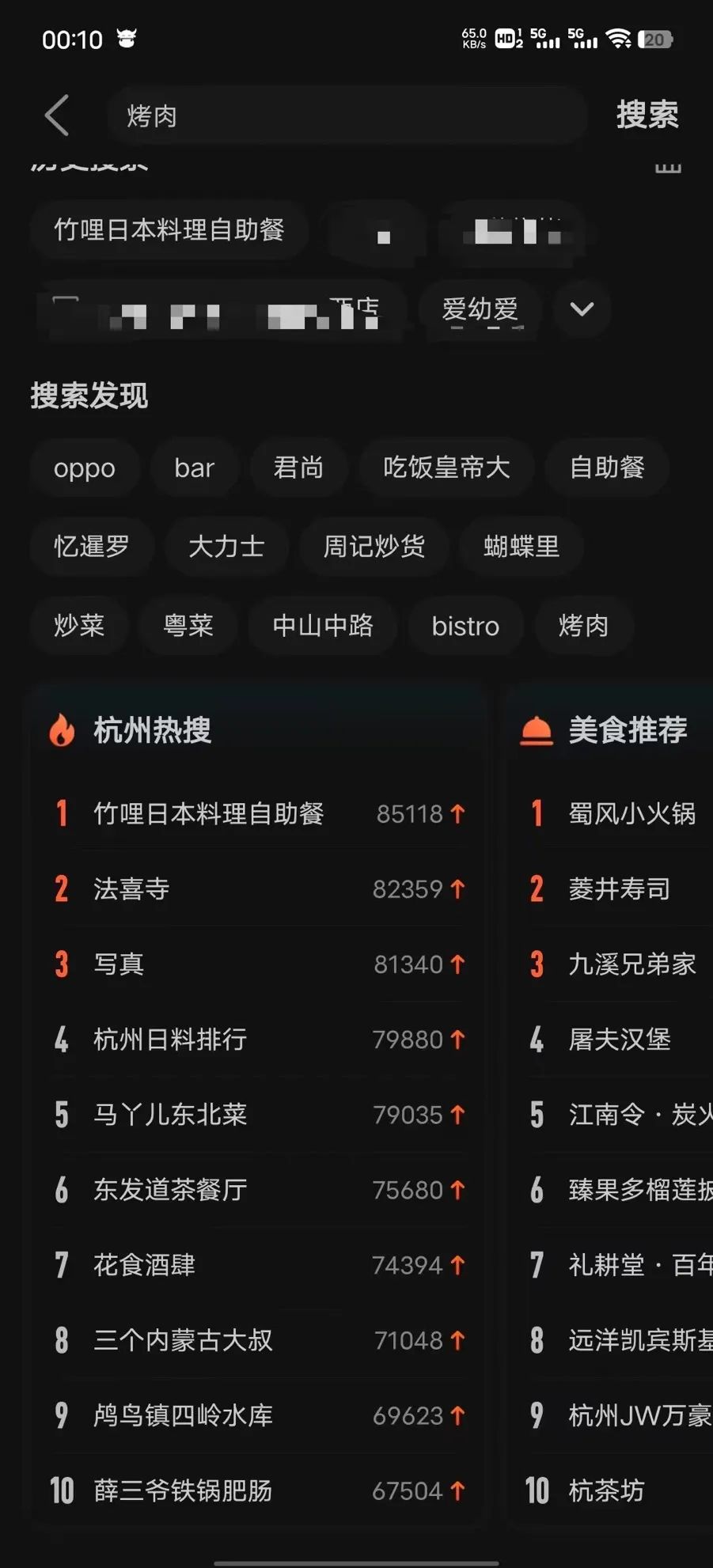Open food recommendation 蜀风小火锅
The height and width of the screenshot is (1568, 713).
[x=631, y=814]
